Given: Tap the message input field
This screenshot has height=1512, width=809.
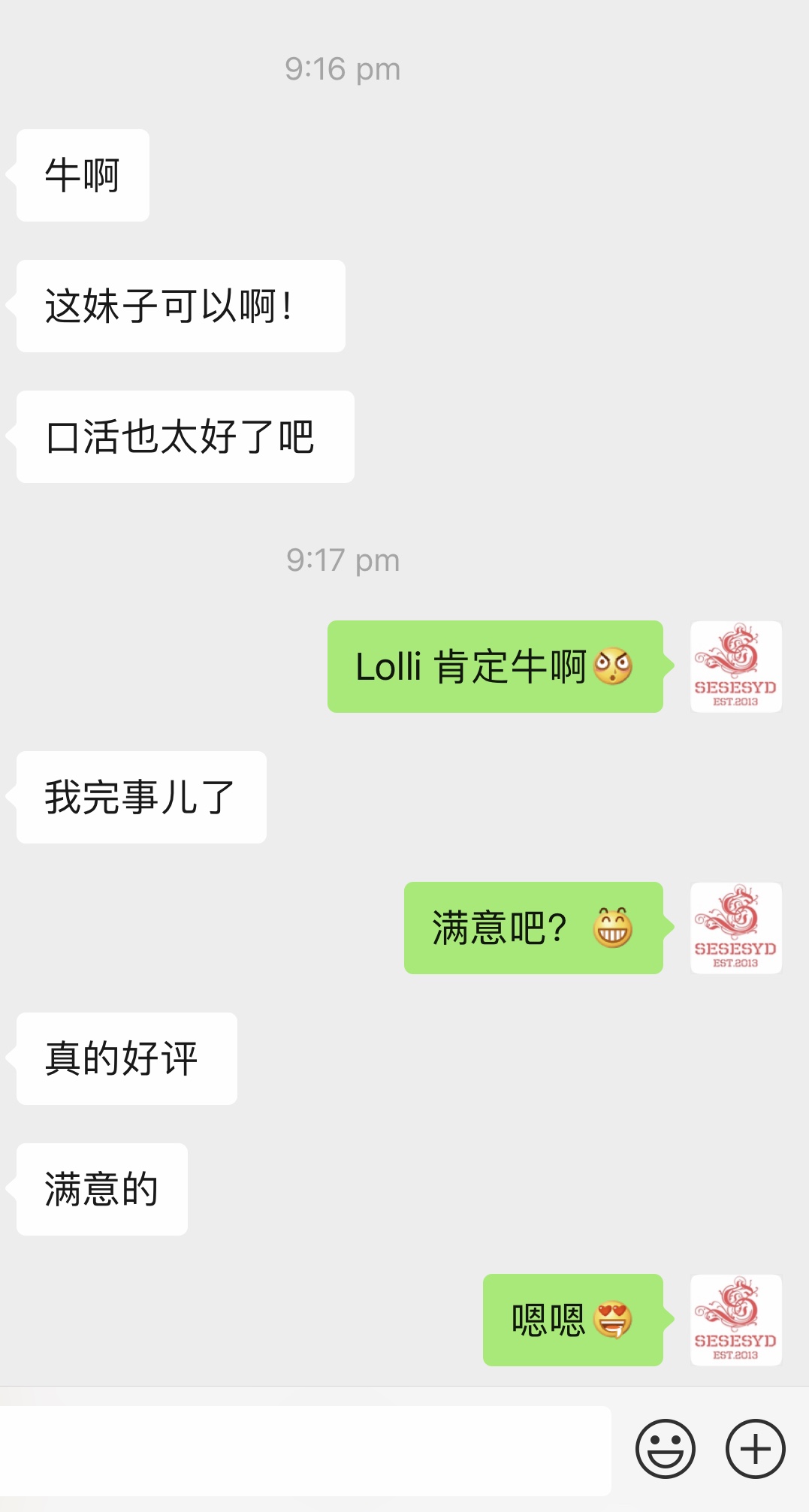Looking at the screenshot, I should (304, 1450).
